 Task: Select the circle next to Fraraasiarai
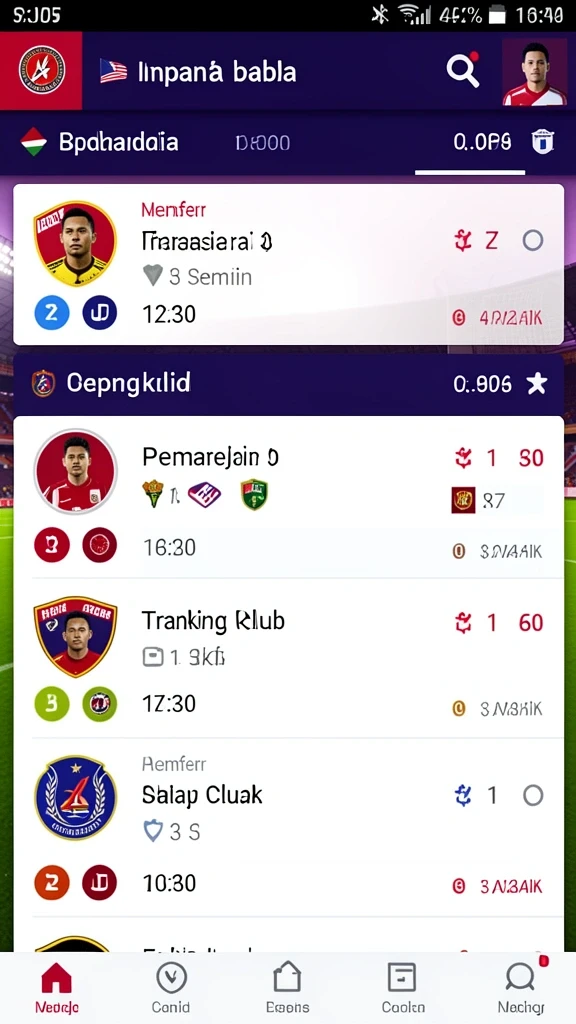click(533, 241)
